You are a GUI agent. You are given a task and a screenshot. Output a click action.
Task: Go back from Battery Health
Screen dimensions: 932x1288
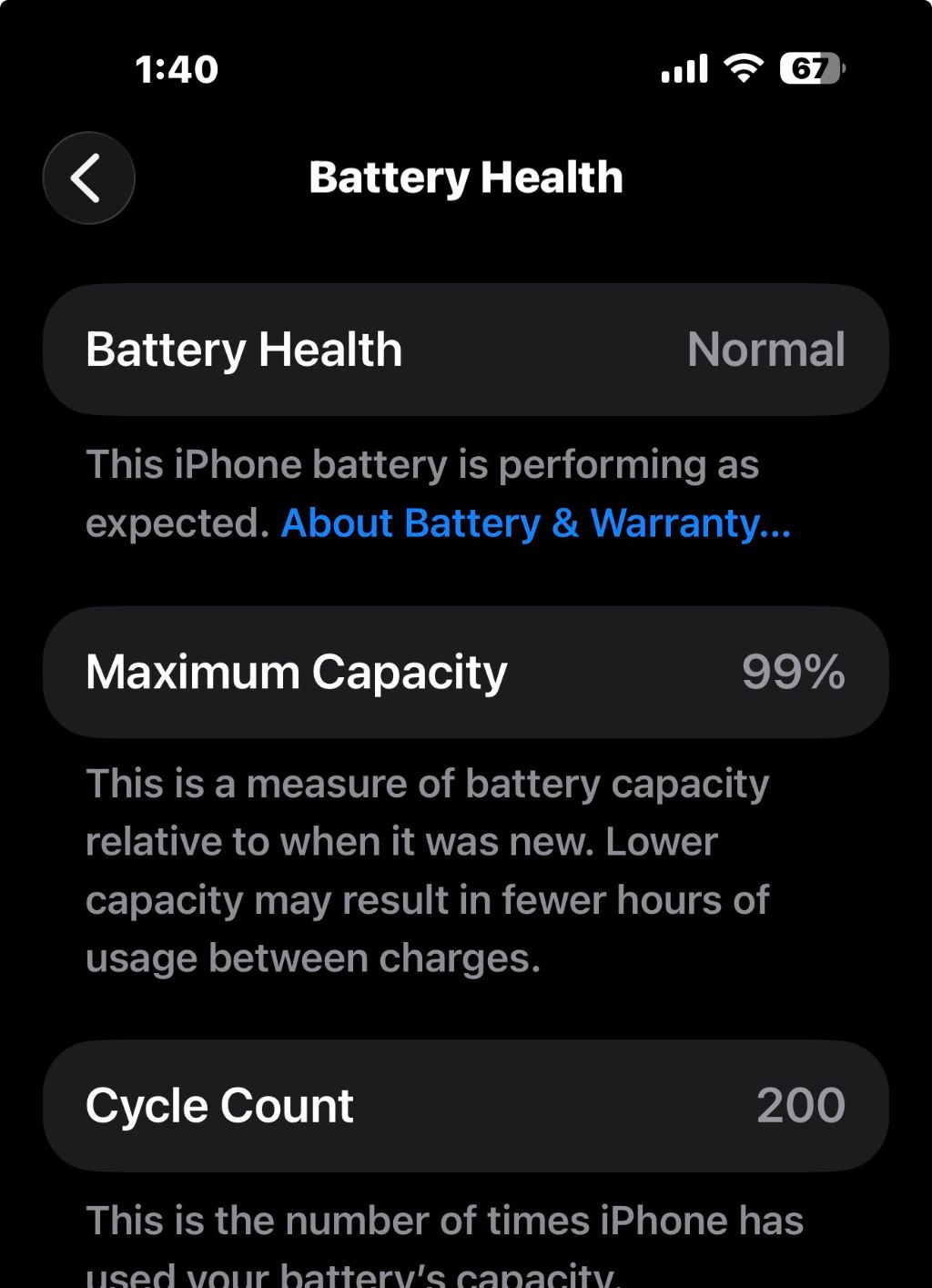pyautogui.click(x=88, y=178)
